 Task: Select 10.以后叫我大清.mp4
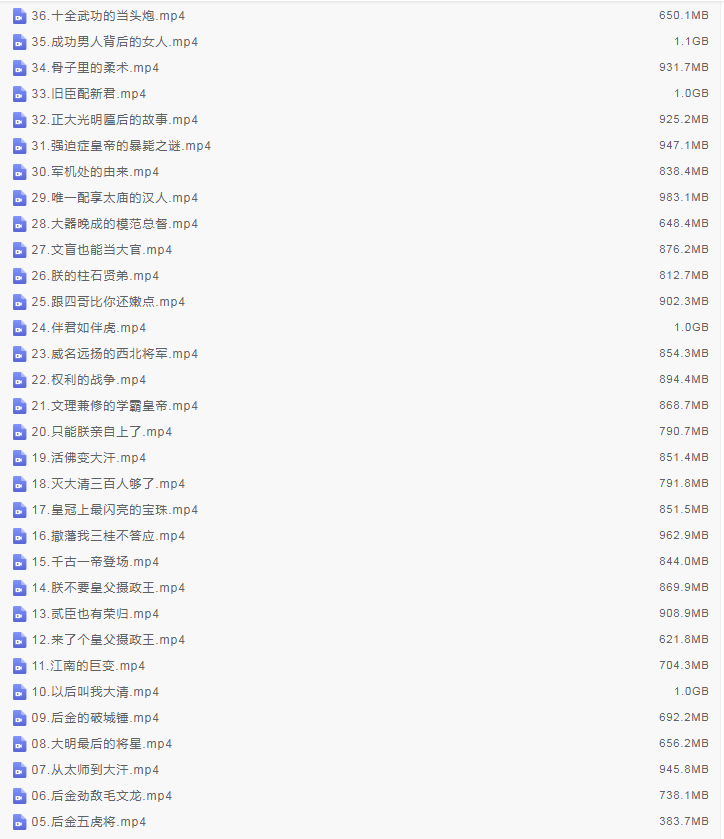point(95,692)
